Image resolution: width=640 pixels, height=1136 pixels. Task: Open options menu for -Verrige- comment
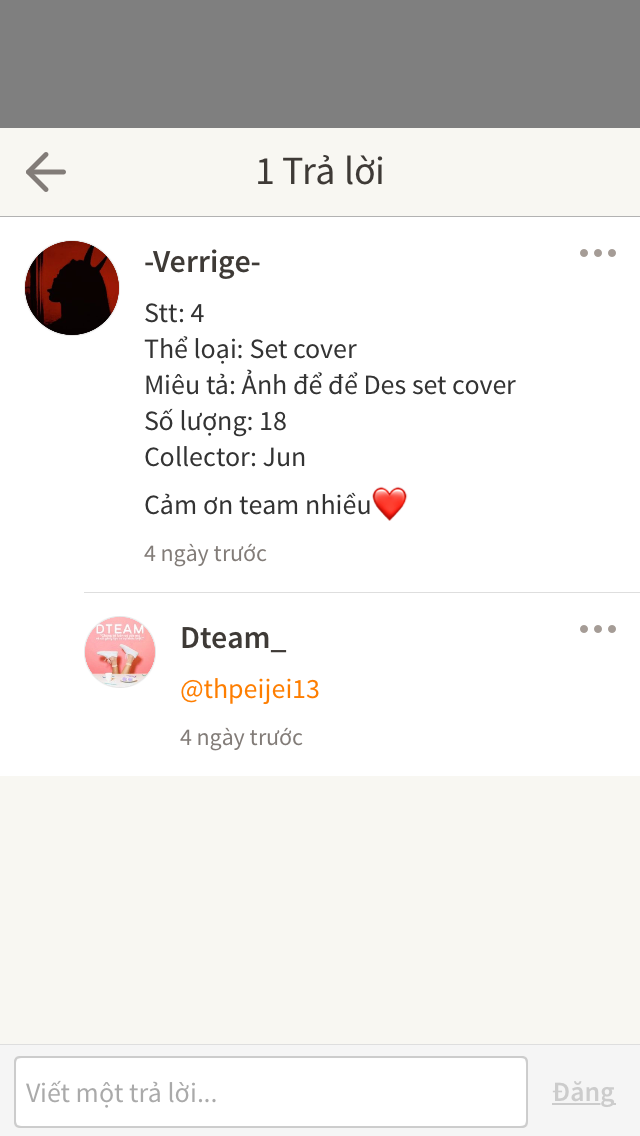coord(597,253)
